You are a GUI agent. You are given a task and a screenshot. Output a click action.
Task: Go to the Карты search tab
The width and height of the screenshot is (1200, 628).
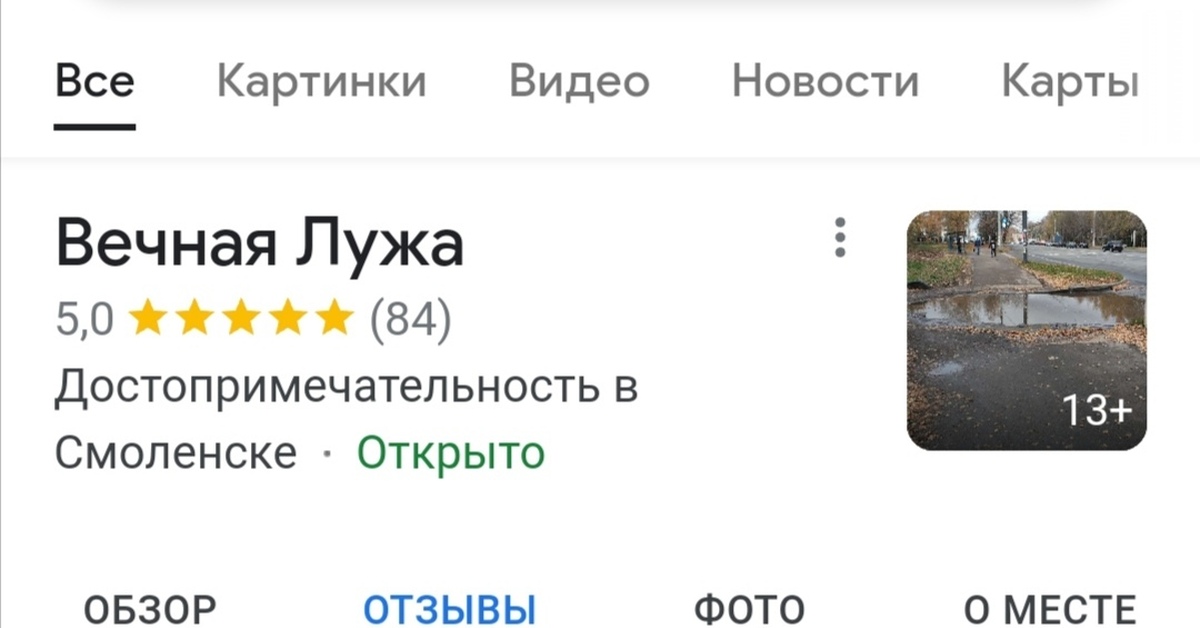pos(1070,81)
